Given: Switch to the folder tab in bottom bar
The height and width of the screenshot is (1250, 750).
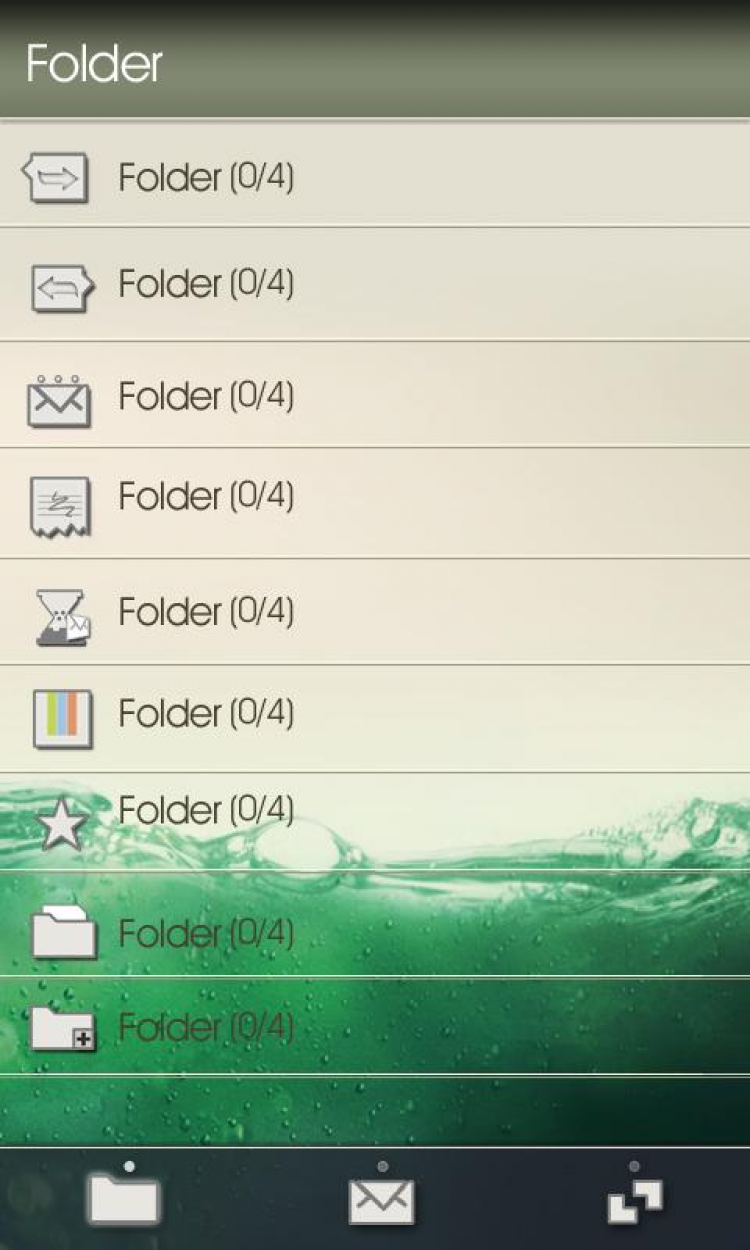Looking at the screenshot, I should pos(124,1197).
